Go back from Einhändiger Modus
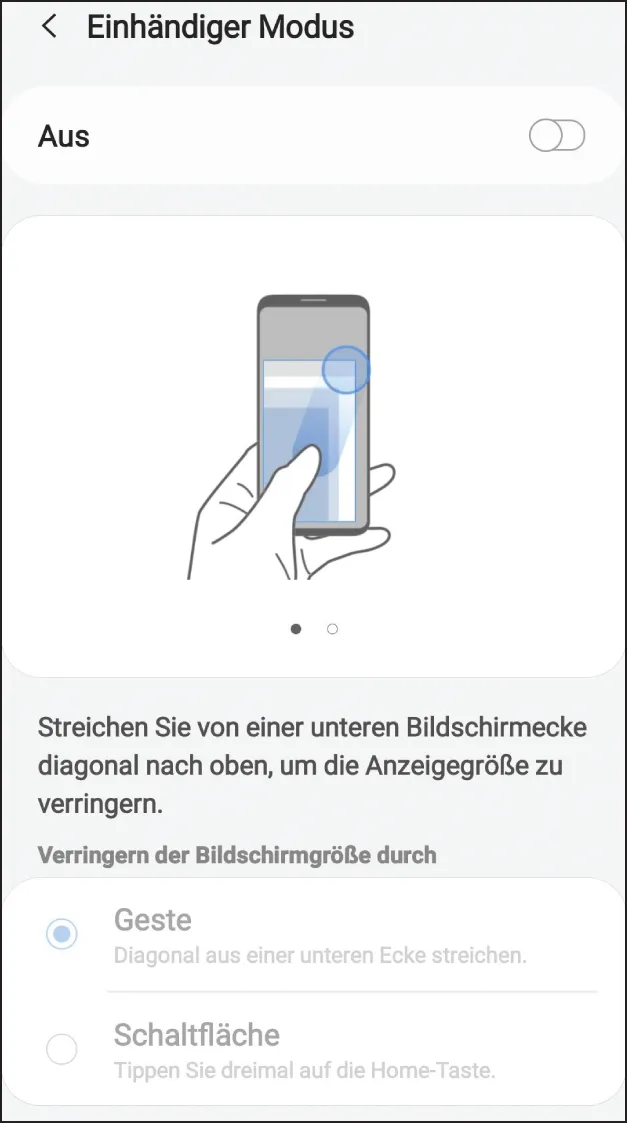 click(49, 27)
